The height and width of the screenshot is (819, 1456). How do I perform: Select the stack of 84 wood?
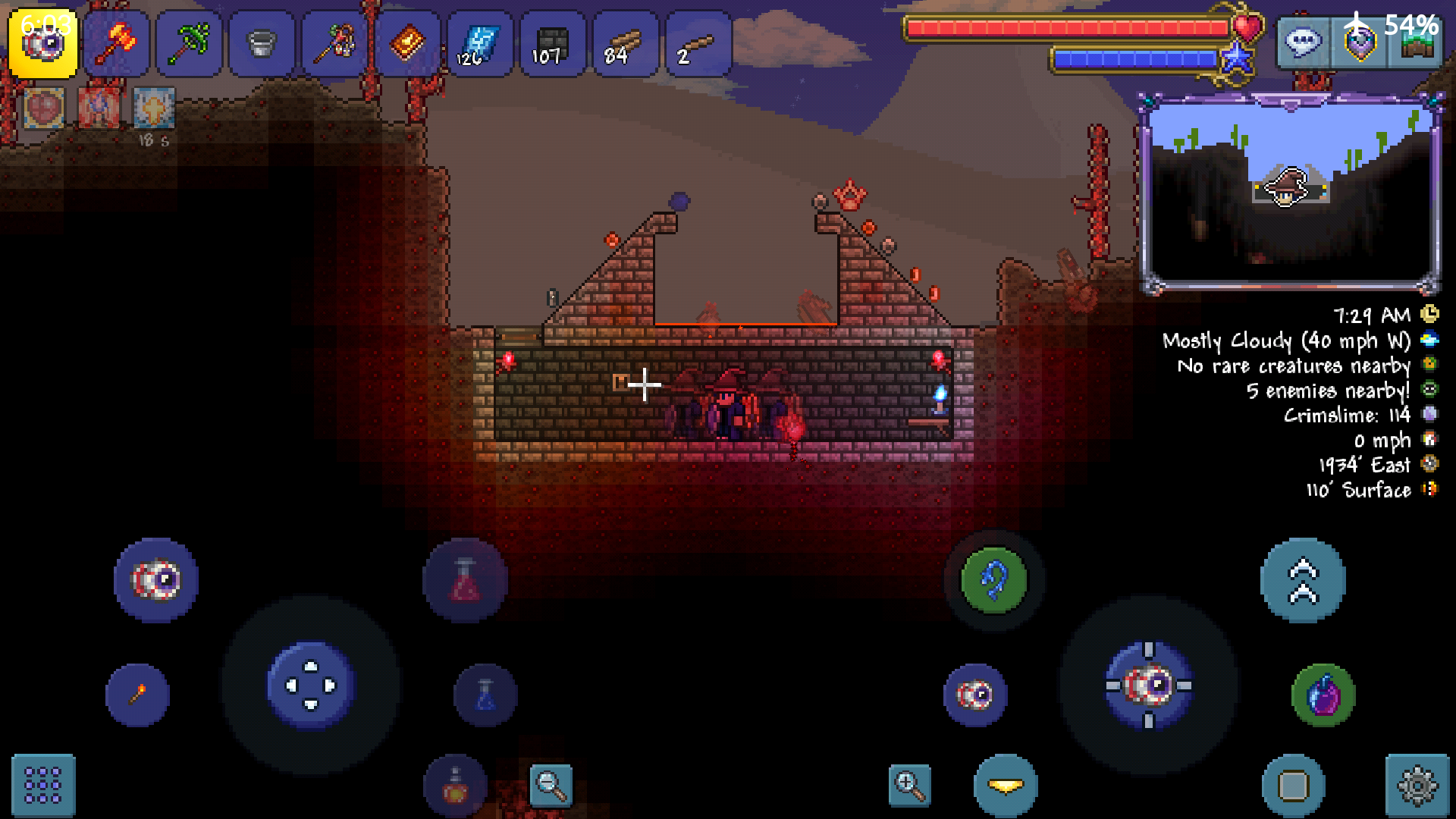coord(624,44)
